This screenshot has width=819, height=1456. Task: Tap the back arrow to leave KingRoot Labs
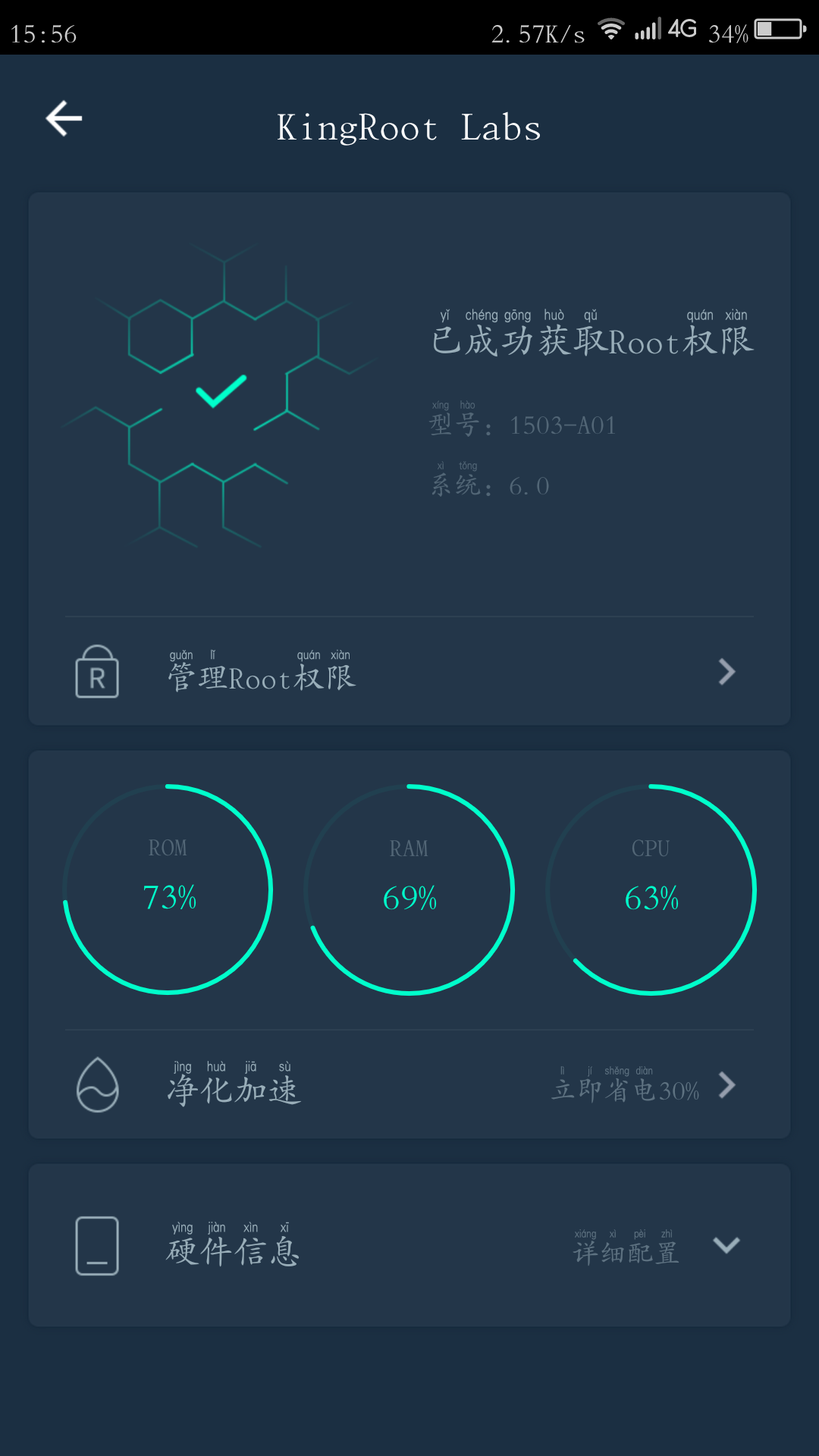[x=63, y=118]
